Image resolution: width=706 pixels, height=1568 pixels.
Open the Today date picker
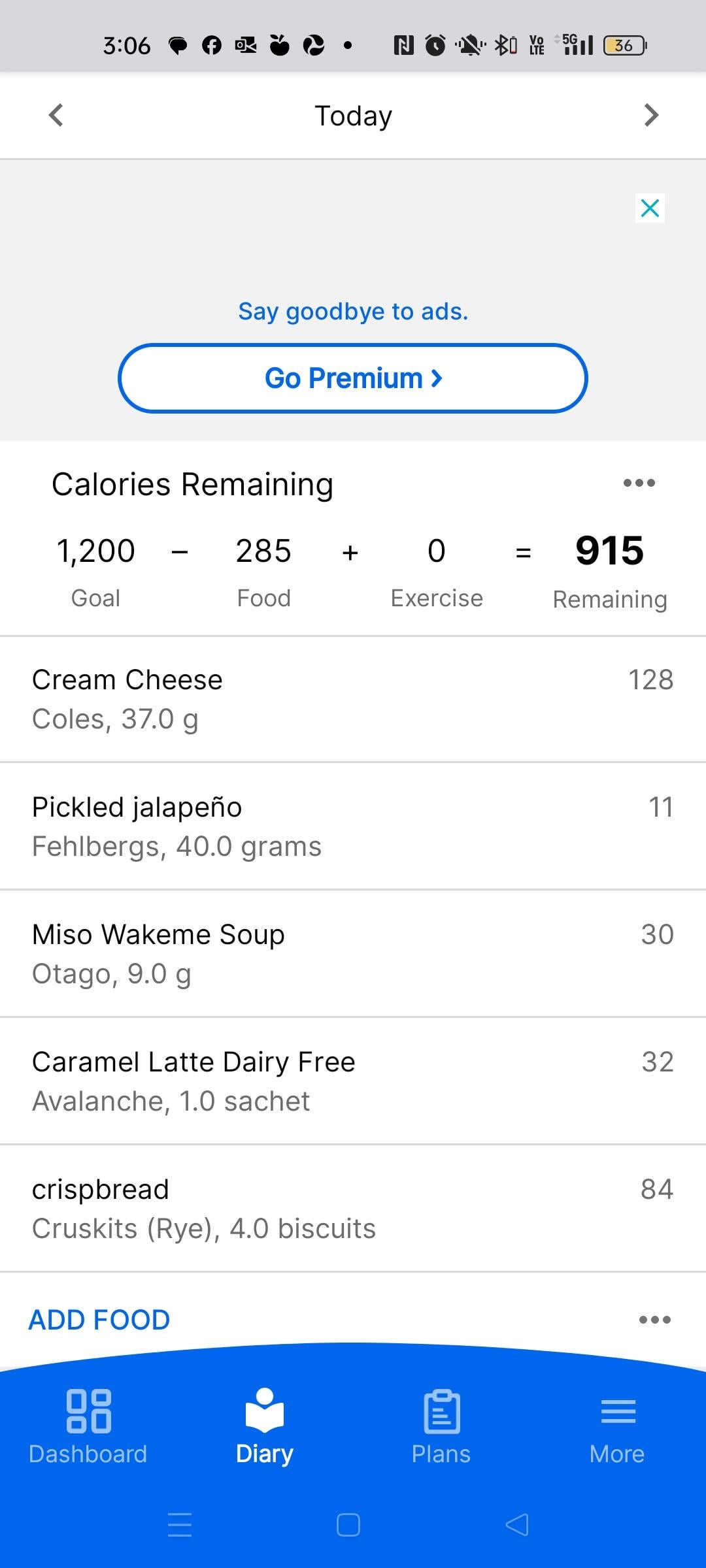coord(353,116)
